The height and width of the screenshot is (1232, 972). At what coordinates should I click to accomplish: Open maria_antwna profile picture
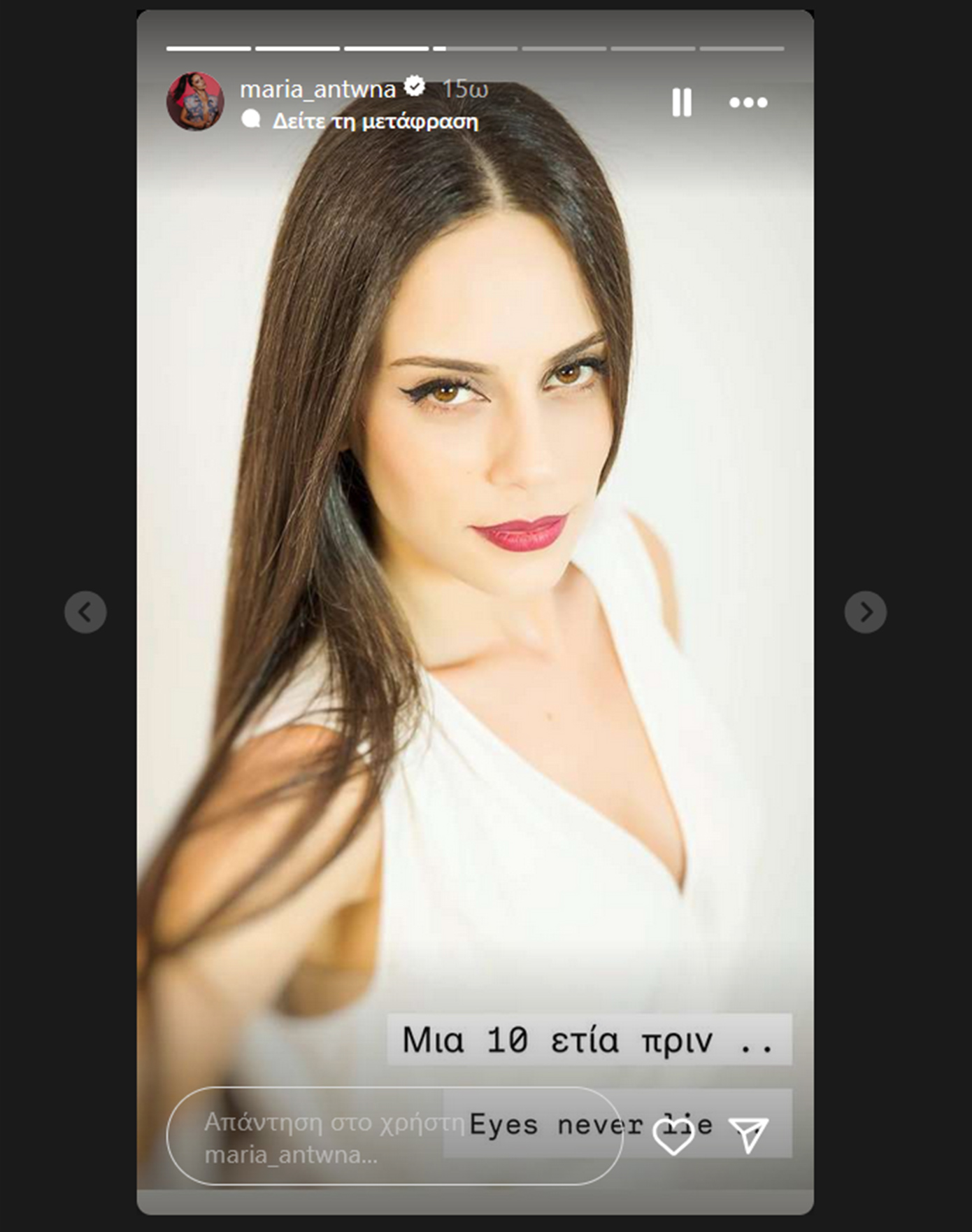[x=195, y=101]
